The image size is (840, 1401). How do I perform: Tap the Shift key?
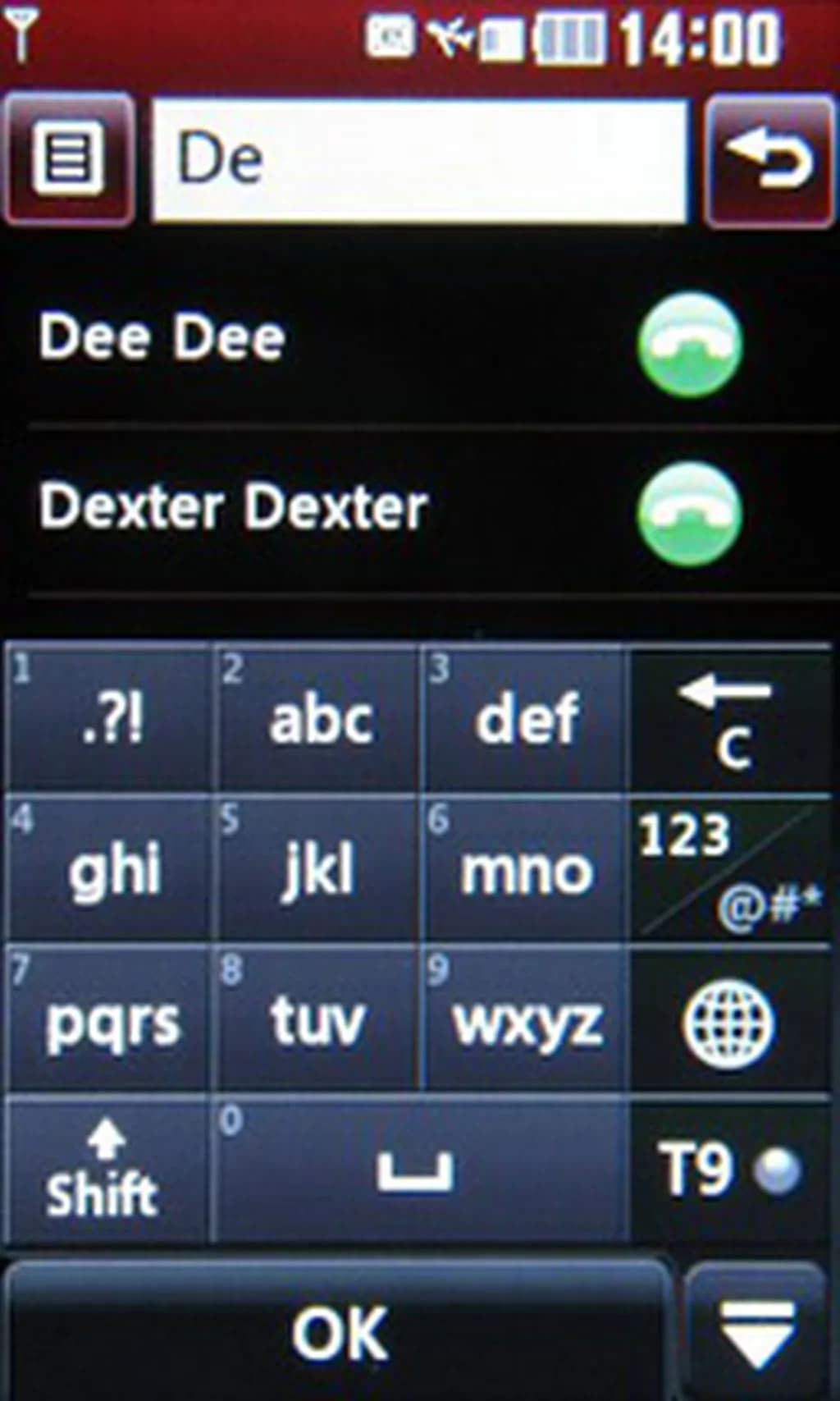click(x=105, y=1170)
